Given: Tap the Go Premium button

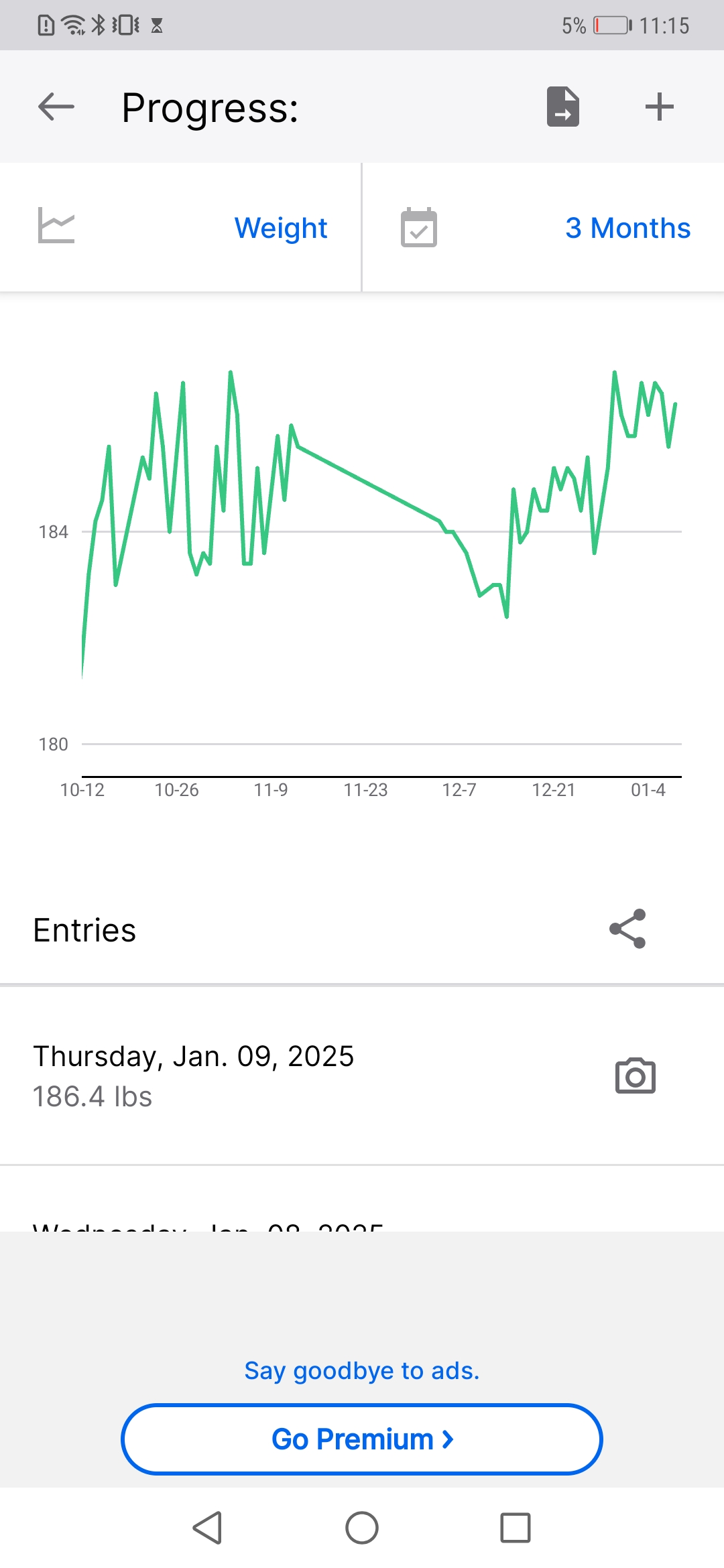Looking at the screenshot, I should [x=362, y=1439].
